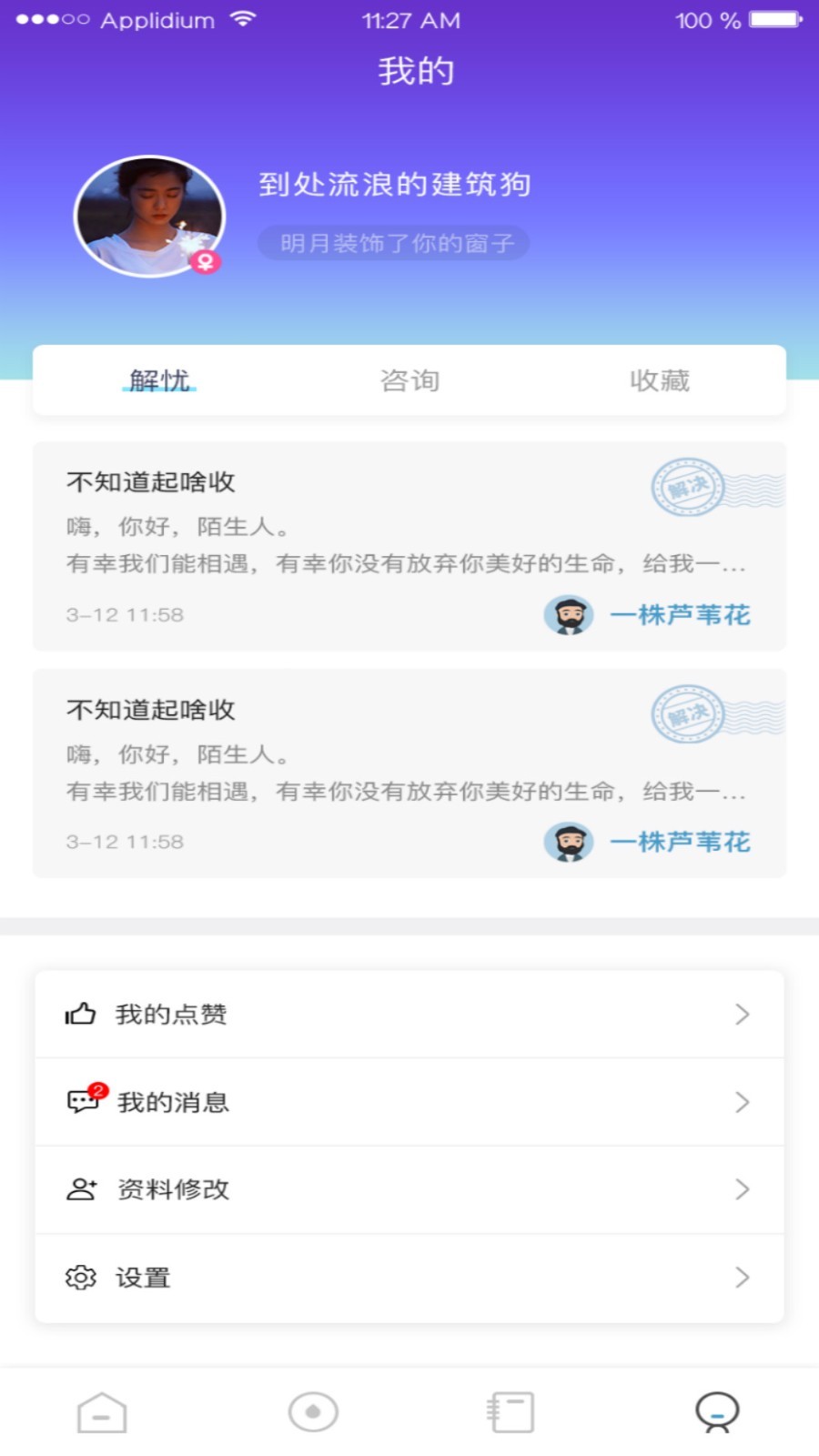Viewport: 819px width, 1456px height.
Task: Open 我的消息 row
Action: tap(409, 1102)
